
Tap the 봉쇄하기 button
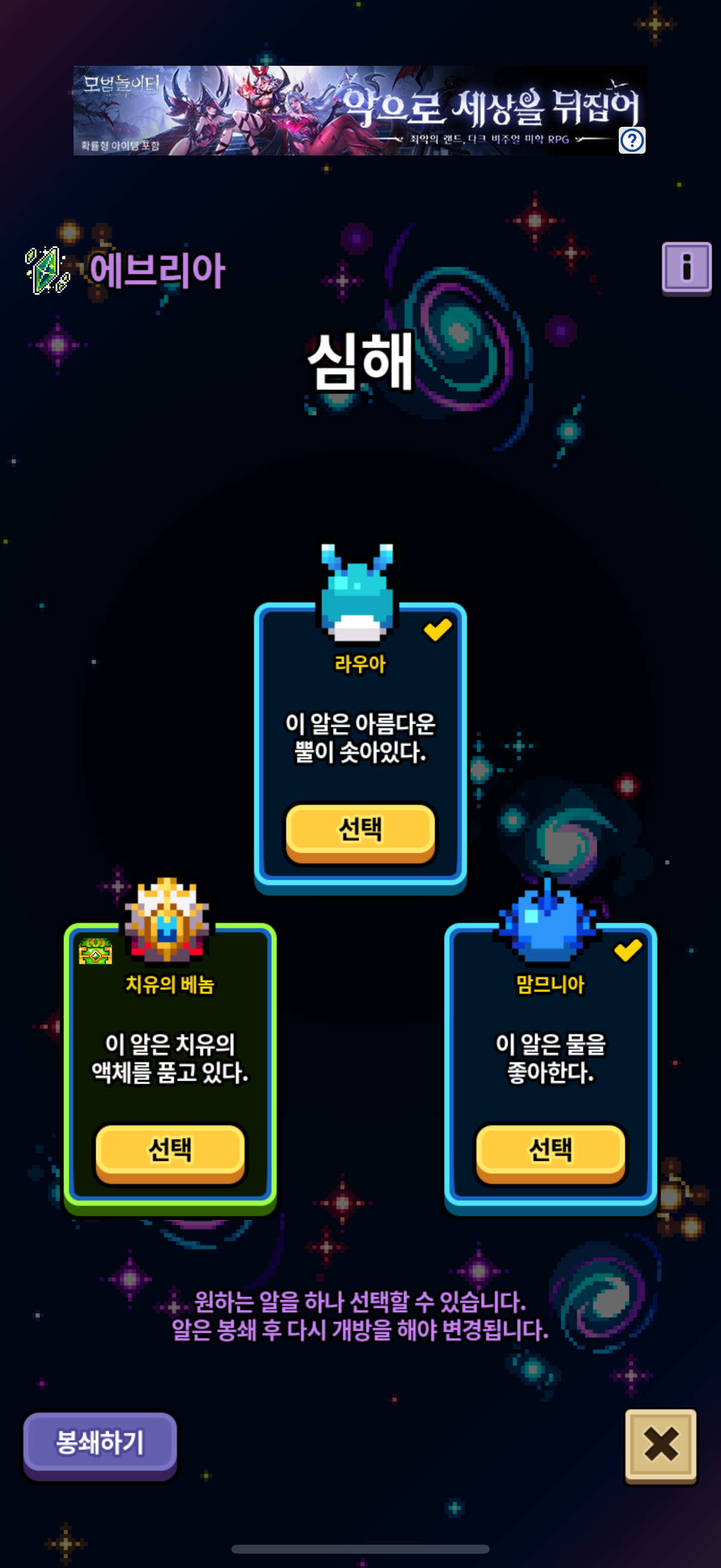click(x=100, y=1443)
